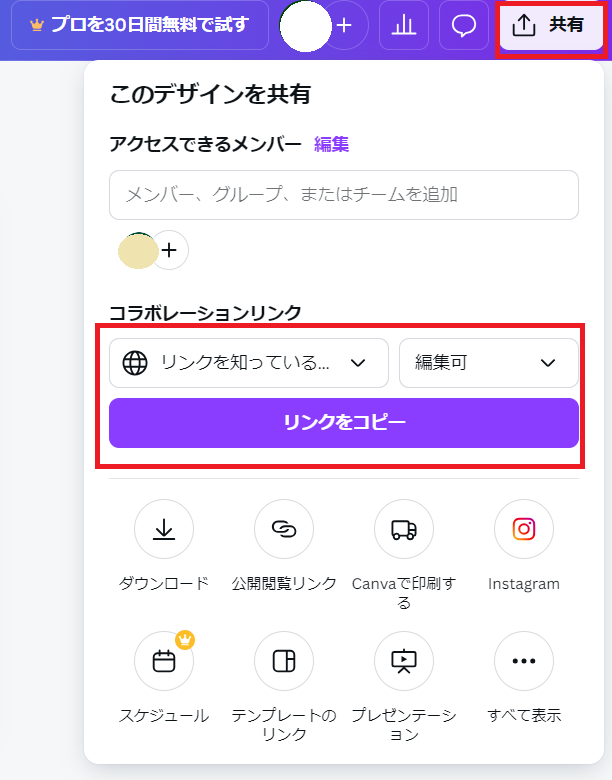
Task: Open the analytics bar chart icon
Action: pyautogui.click(x=404, y=25)
